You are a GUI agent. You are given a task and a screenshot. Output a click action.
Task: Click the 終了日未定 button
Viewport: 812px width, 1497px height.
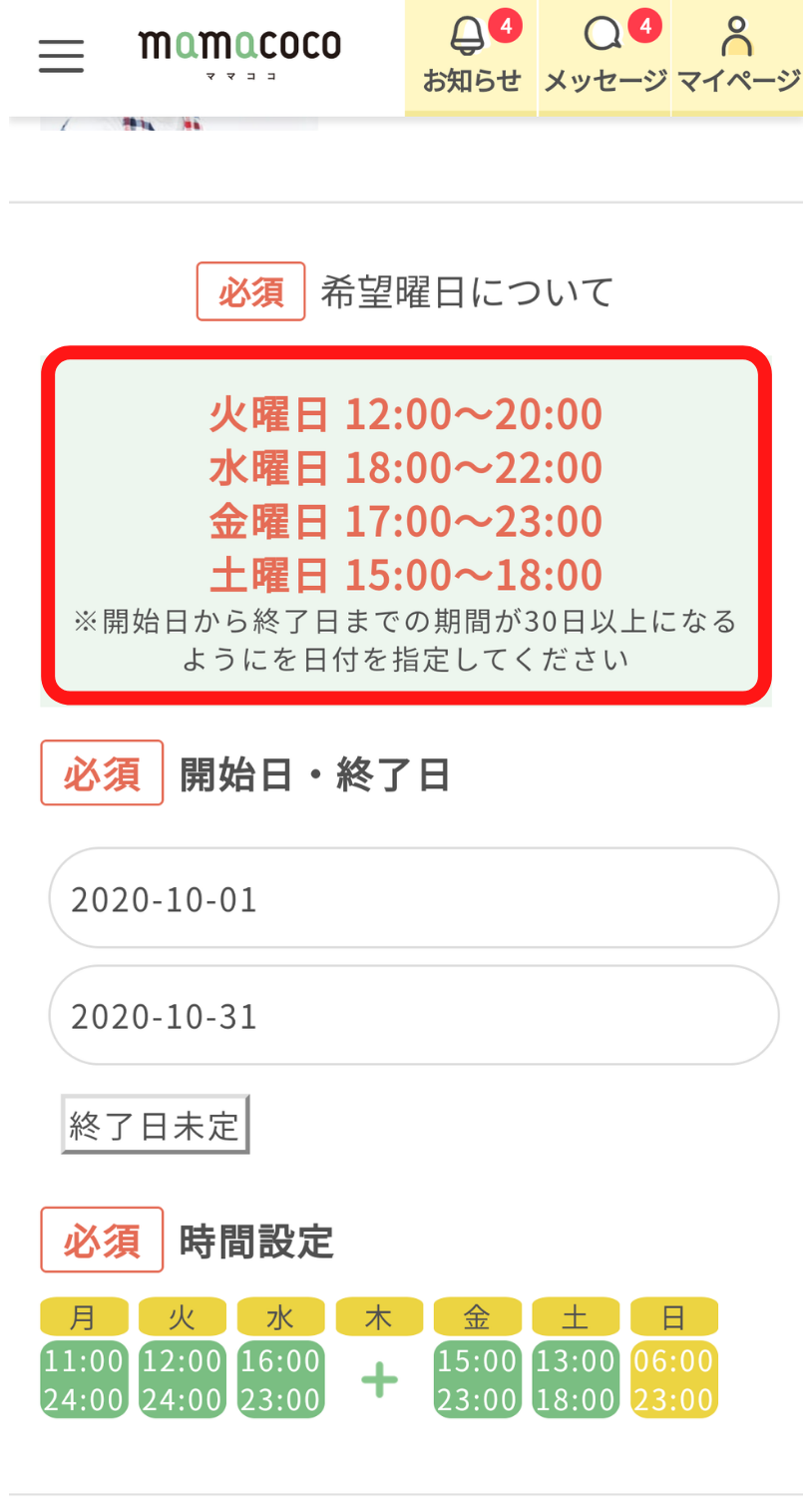click(x=155, y=1124)
